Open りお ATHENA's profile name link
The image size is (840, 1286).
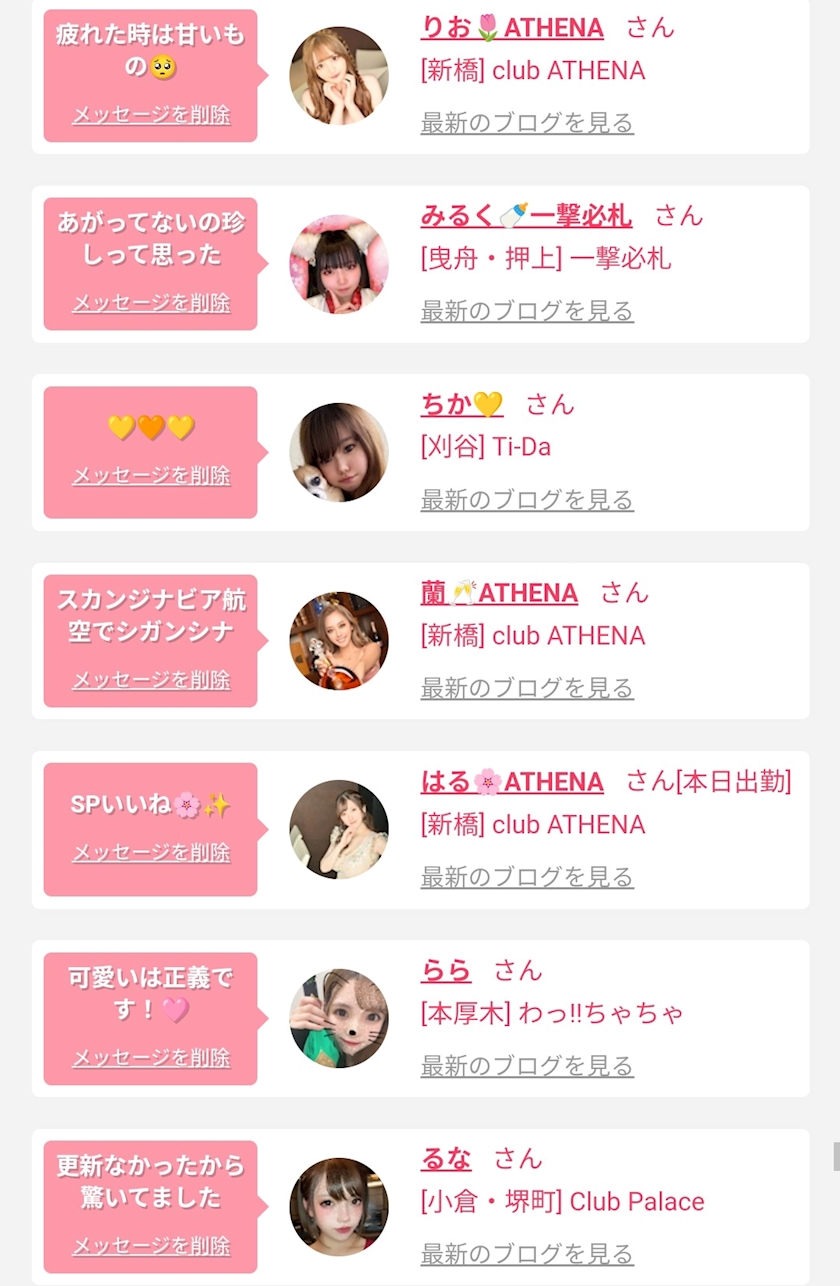(x=512, y=27)
